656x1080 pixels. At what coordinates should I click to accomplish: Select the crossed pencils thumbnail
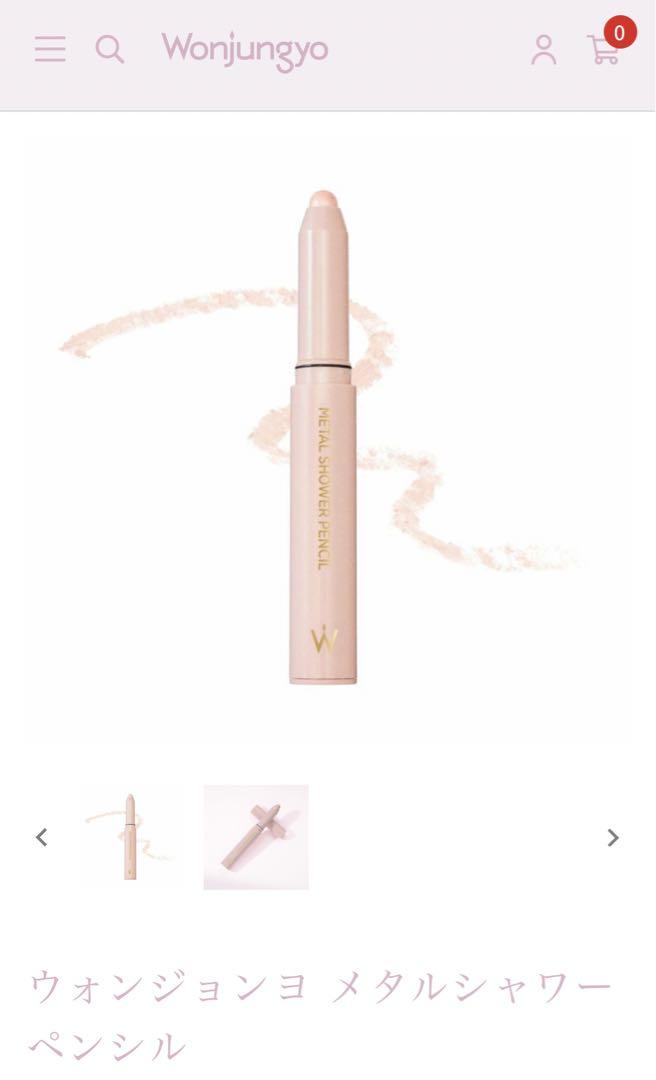tap(256, 837)
